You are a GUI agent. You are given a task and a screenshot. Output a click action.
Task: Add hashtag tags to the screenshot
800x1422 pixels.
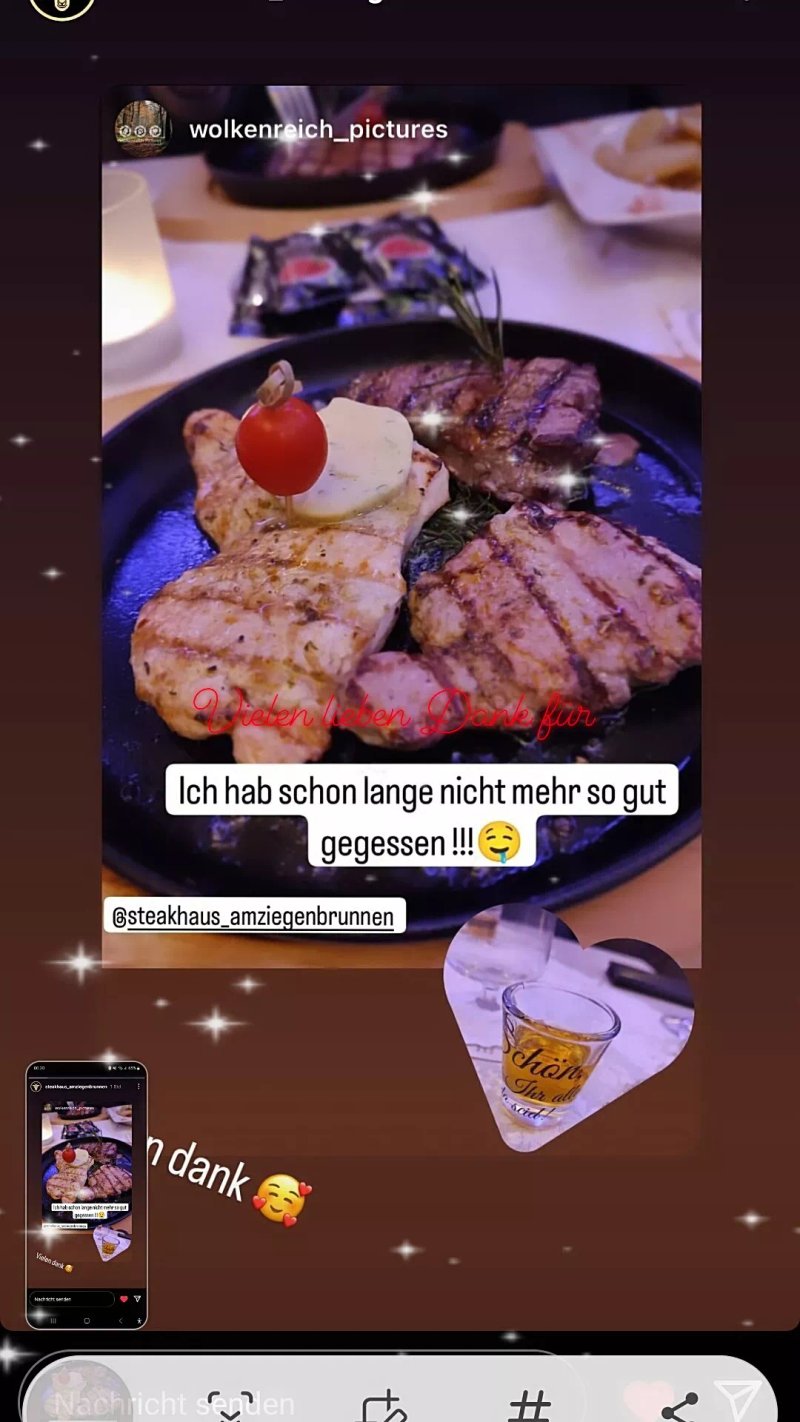(530, 1406)
